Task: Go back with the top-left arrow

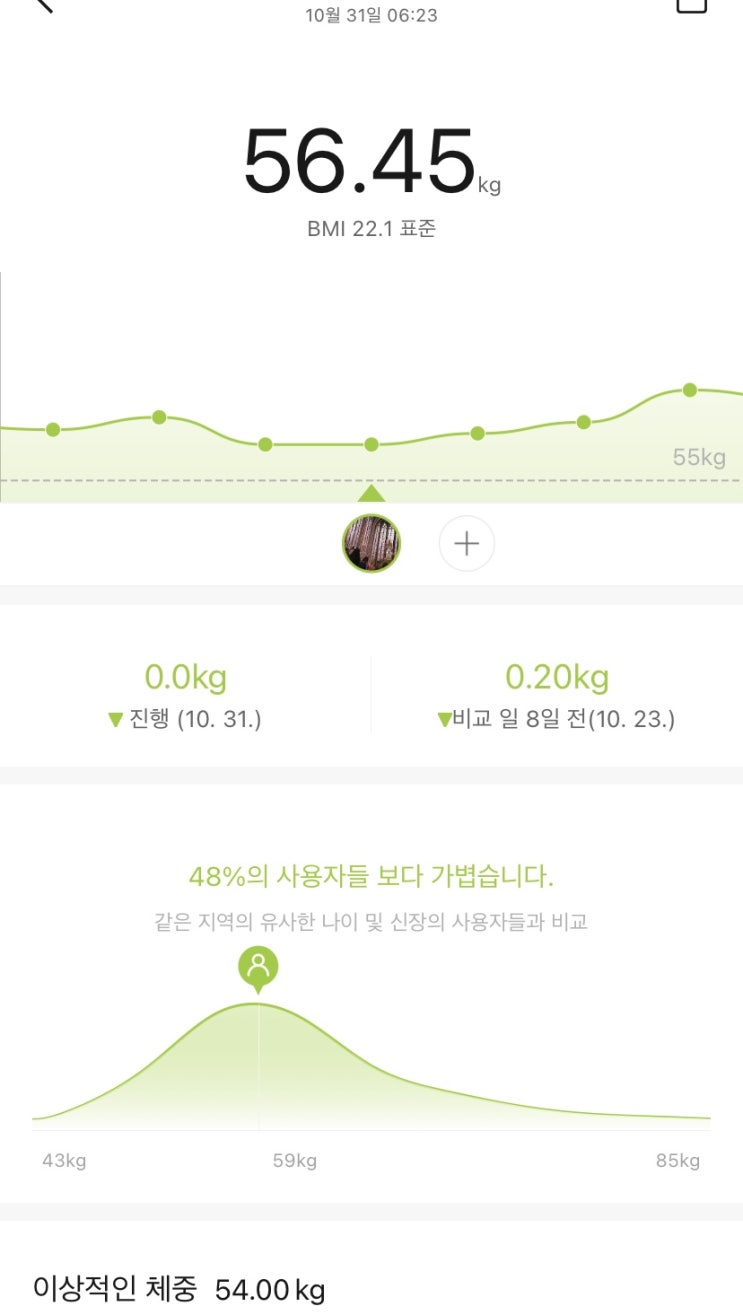Action: tap(42, 5)
